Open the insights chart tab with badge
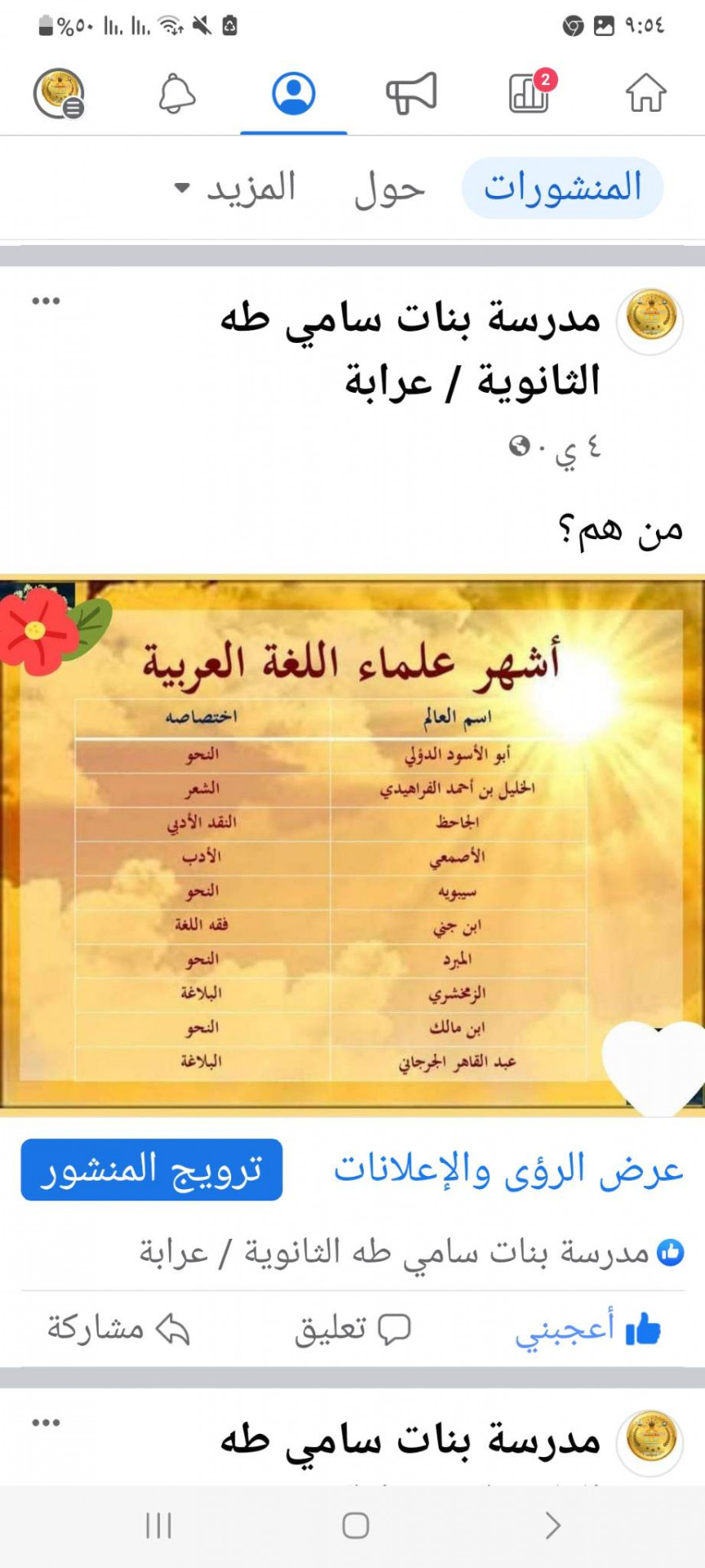Image resolution: width=705 pixels, height=1568 pixels. 529,93
